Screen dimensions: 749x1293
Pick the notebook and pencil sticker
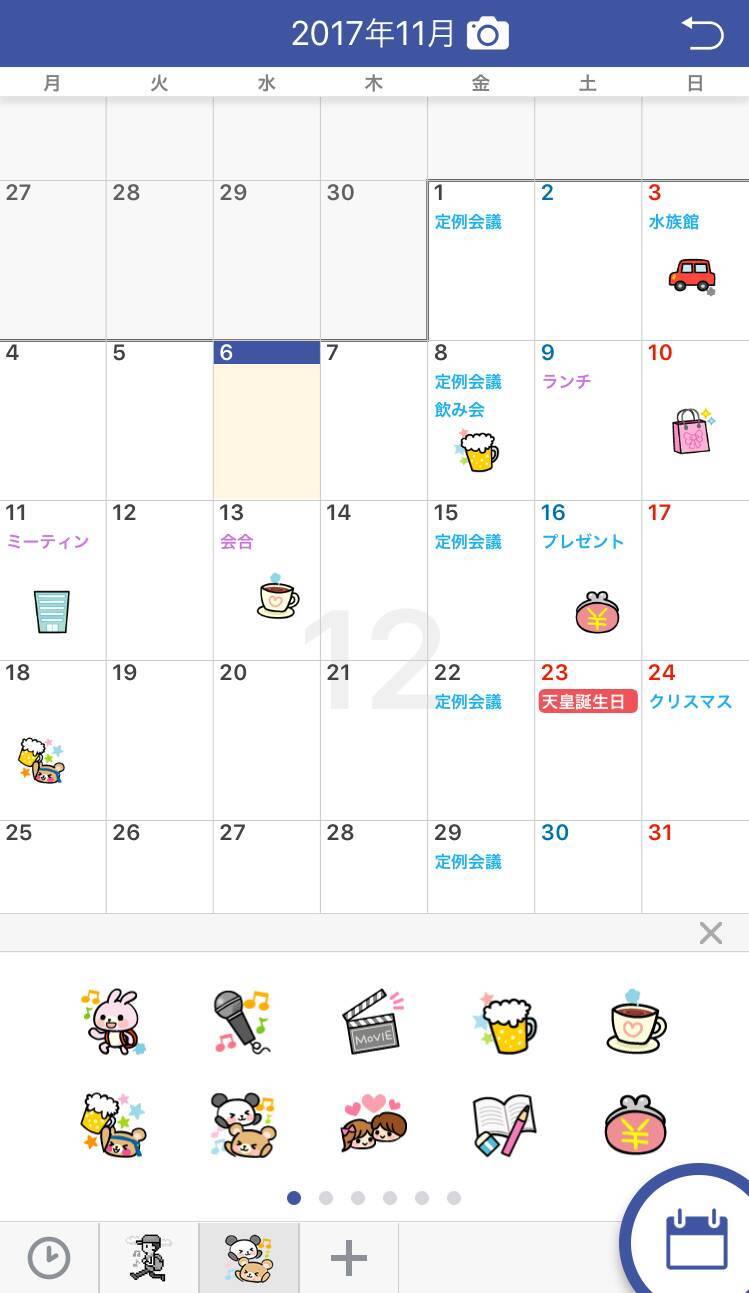tap(505, 1126)
